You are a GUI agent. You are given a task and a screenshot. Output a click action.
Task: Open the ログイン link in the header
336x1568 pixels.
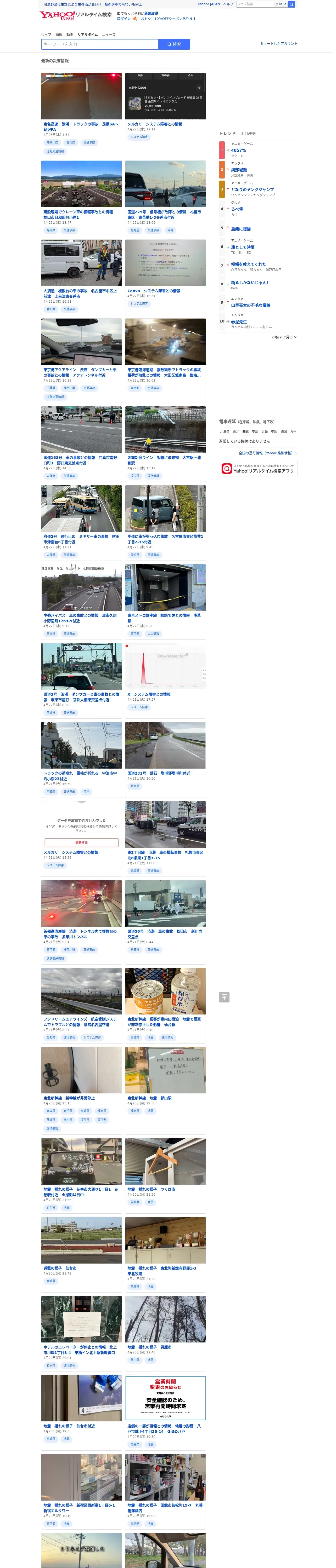tap(124, 19)
